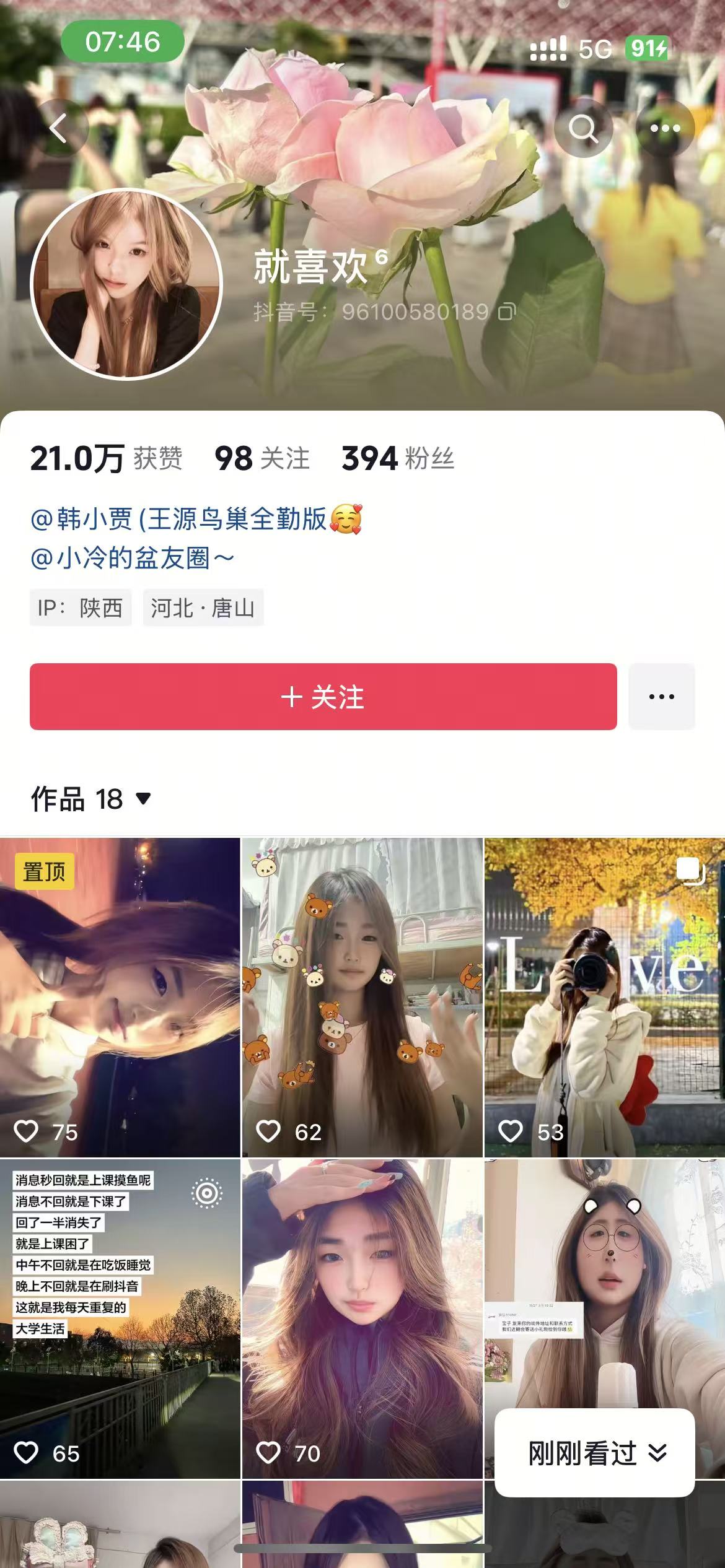The height and width of the screenshot is (1568, 725).
Task: Go back using the top-left arrow
Action: click(x=60, y=129)
